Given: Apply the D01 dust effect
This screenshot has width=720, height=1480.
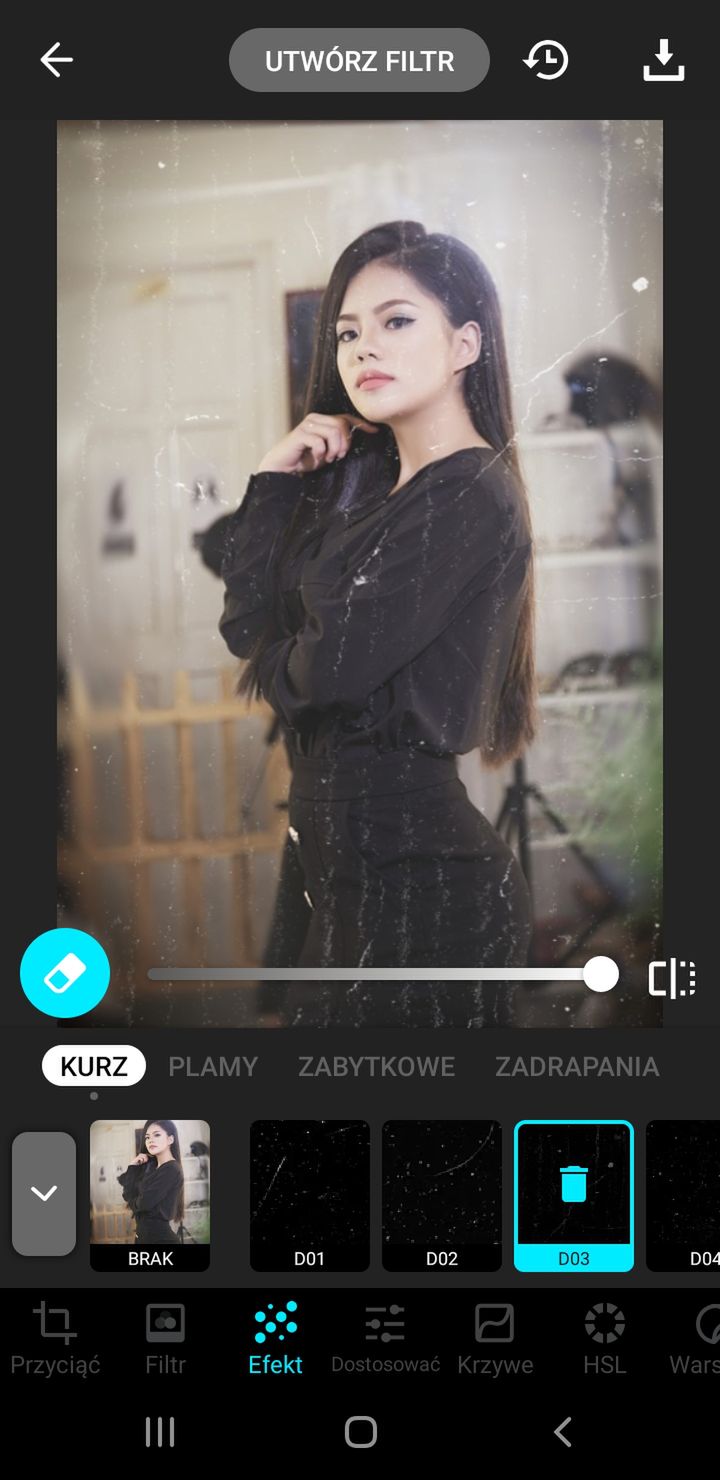Looking at the screenshot, I should pos(310,1196).
